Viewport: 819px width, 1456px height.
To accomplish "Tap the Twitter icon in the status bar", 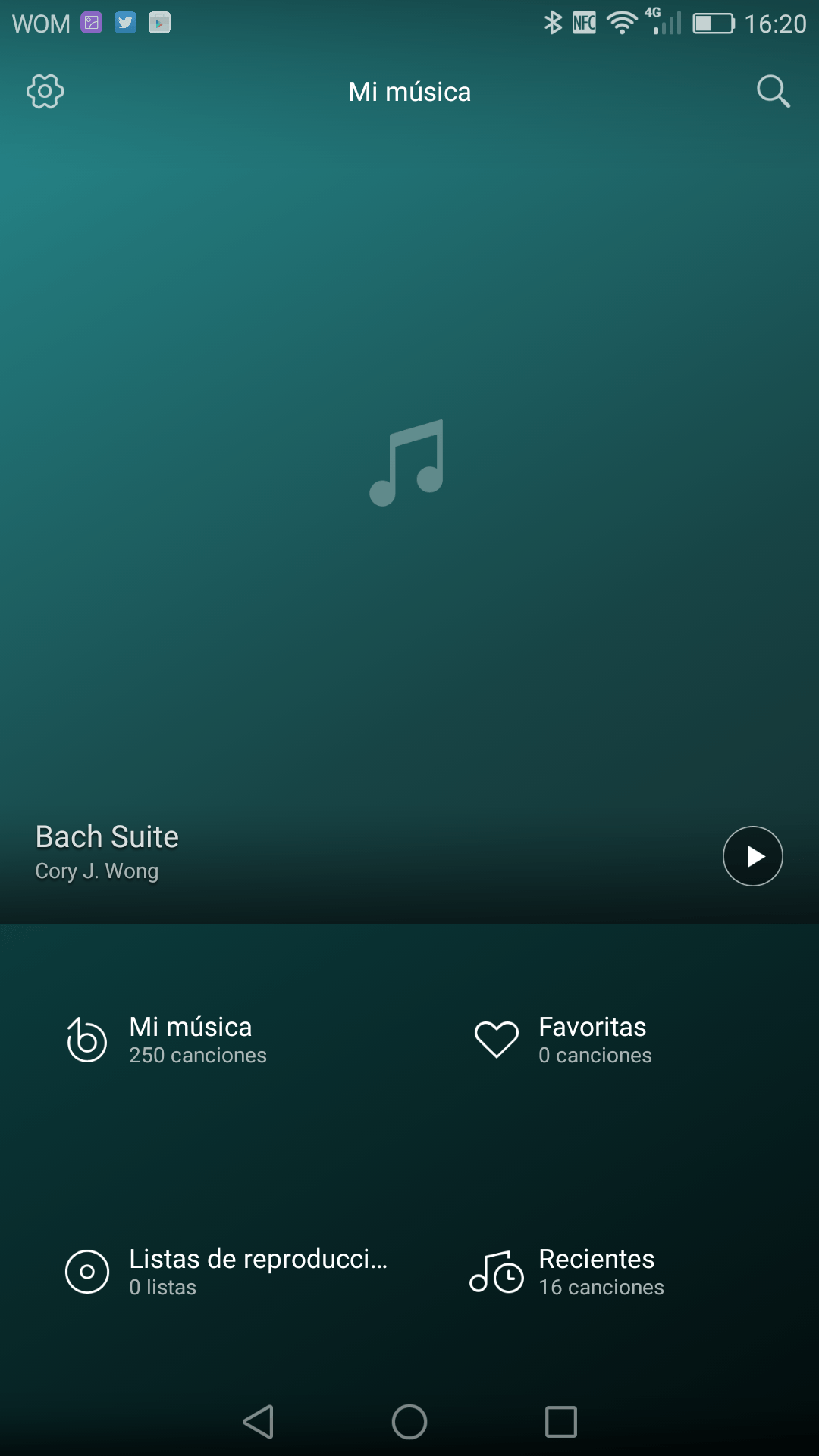I will point(124,23).
